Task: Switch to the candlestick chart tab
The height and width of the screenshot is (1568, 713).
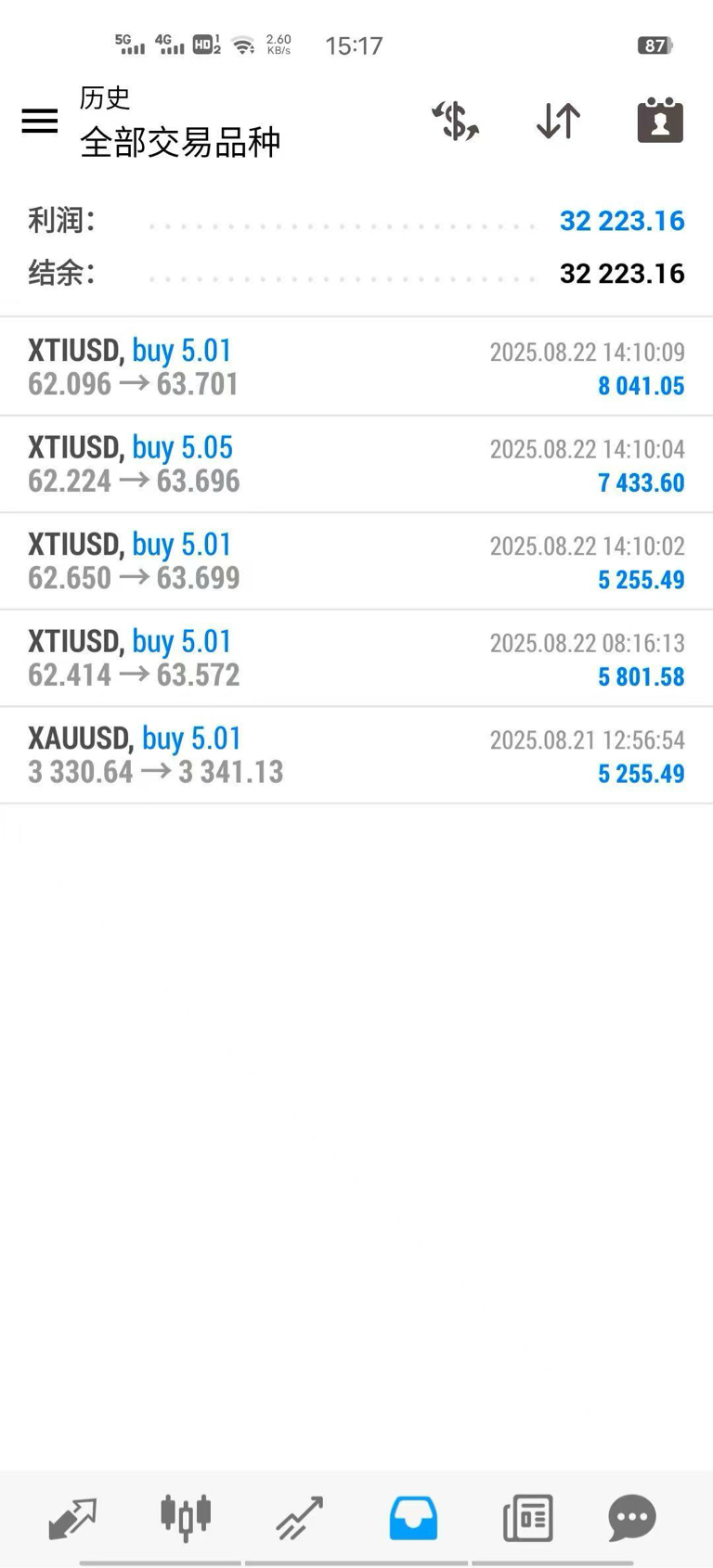Action: coord(186,1518)
